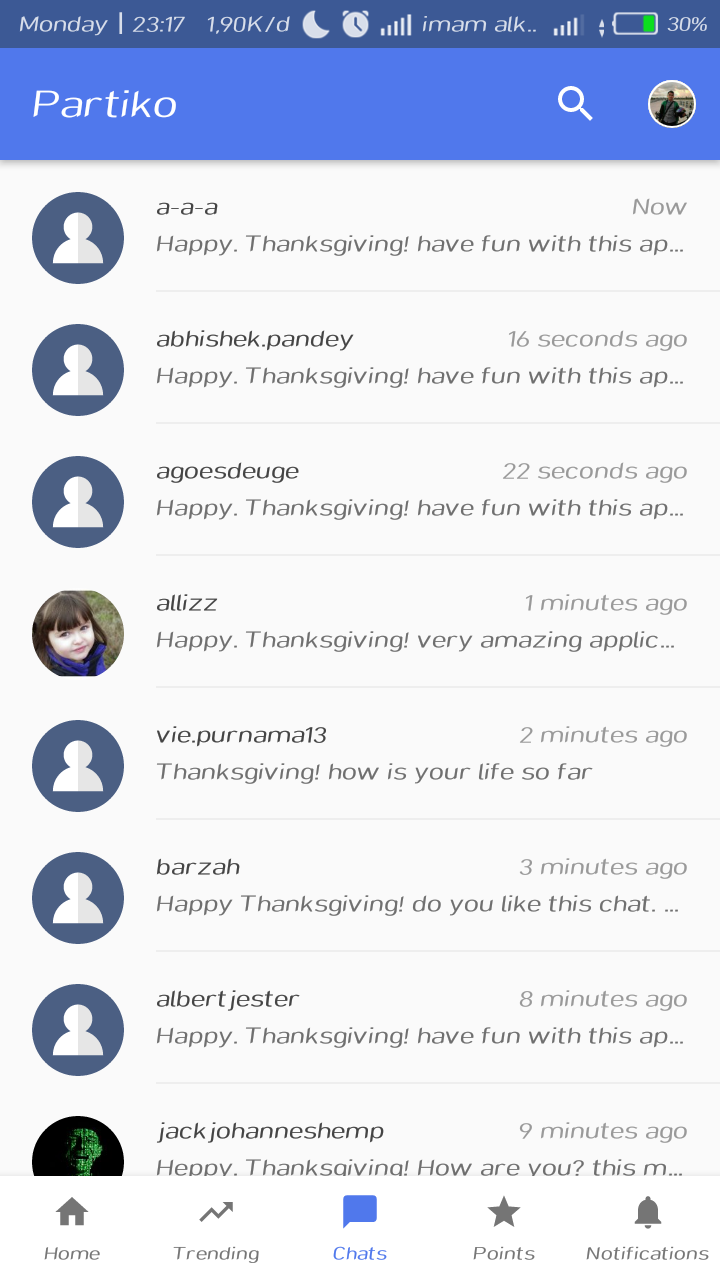The width and height of the screenshot is (720, 1280).
Task: Open your profile picture in the header
Action: 671,104
